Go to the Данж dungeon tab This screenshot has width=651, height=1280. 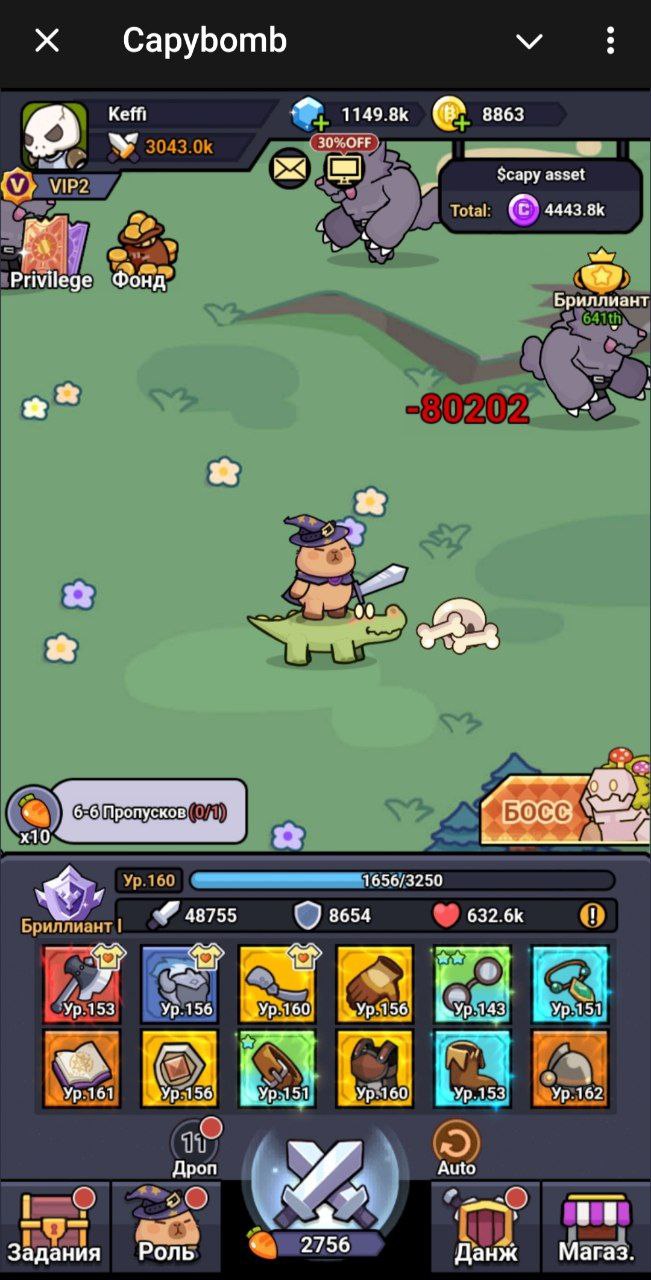(x=486, y=1226)
